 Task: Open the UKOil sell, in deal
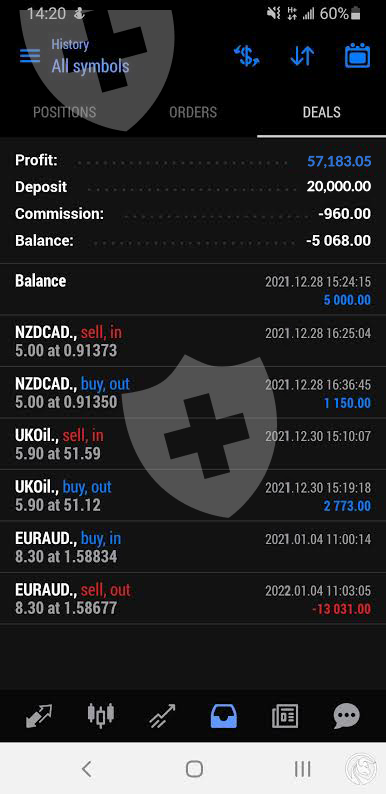coord(193,444)
